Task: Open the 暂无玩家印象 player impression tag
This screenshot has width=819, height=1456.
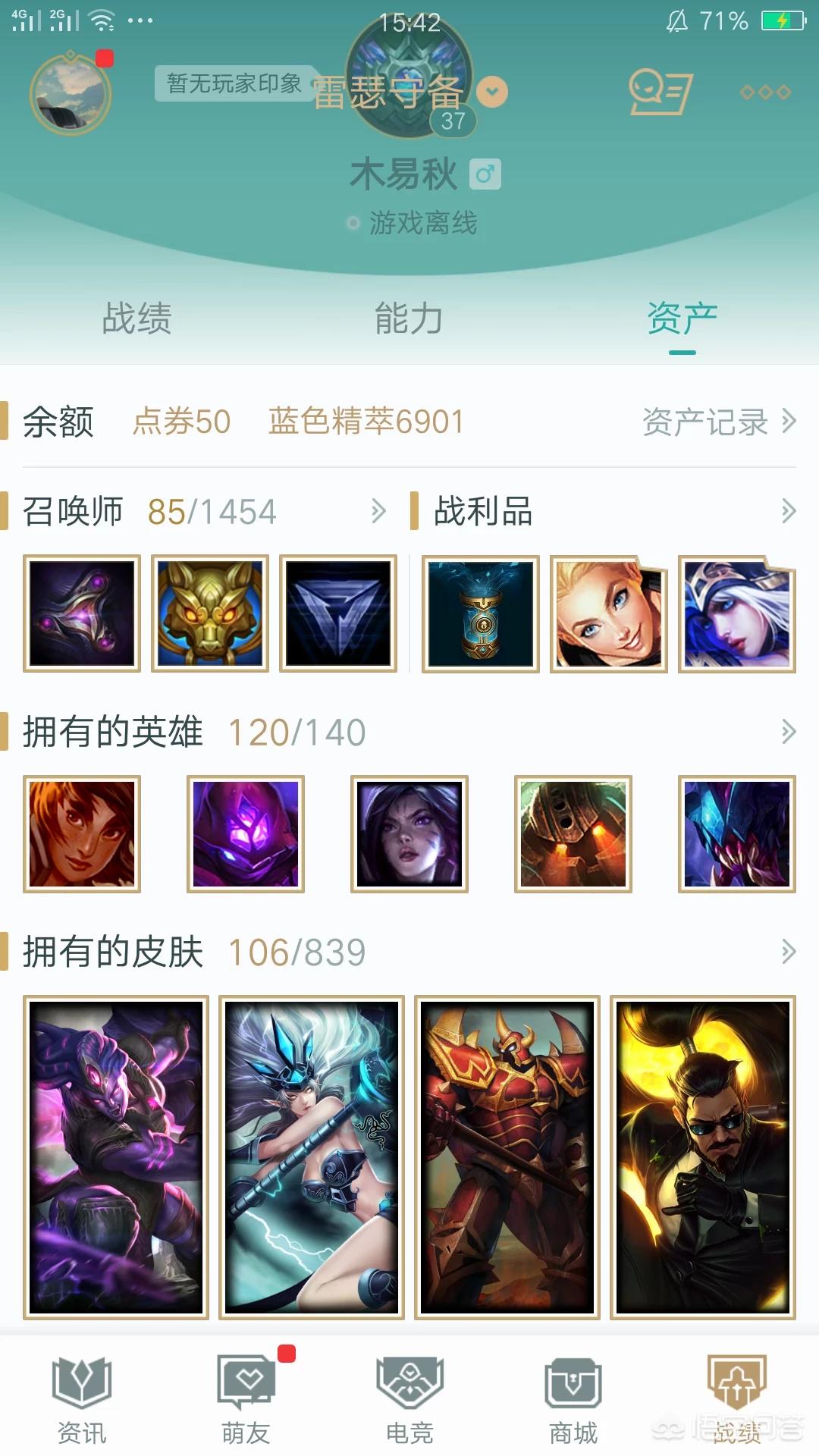Action: click(x=234, y=83)
